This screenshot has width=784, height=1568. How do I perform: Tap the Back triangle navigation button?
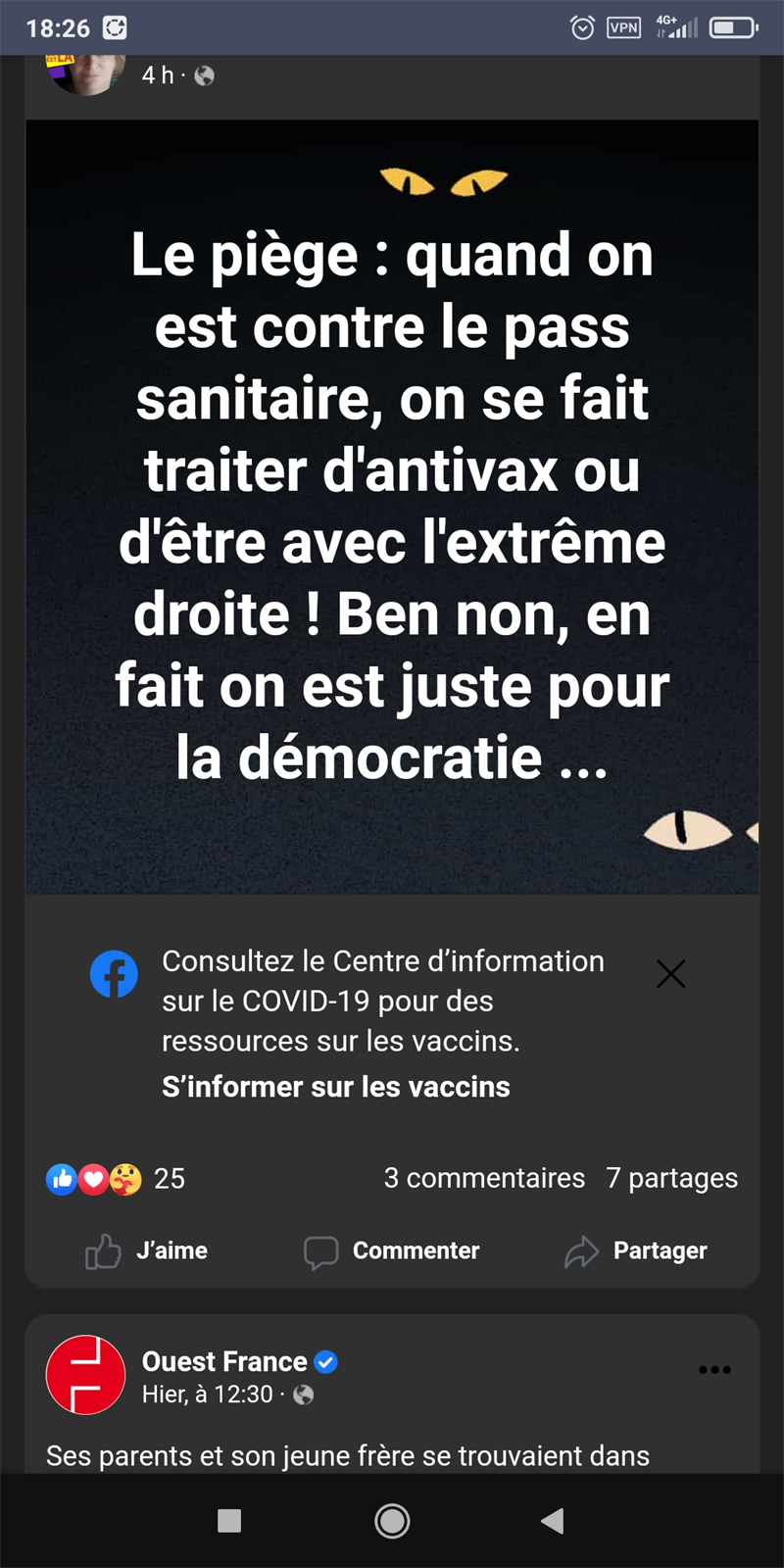pos(552,1521)
